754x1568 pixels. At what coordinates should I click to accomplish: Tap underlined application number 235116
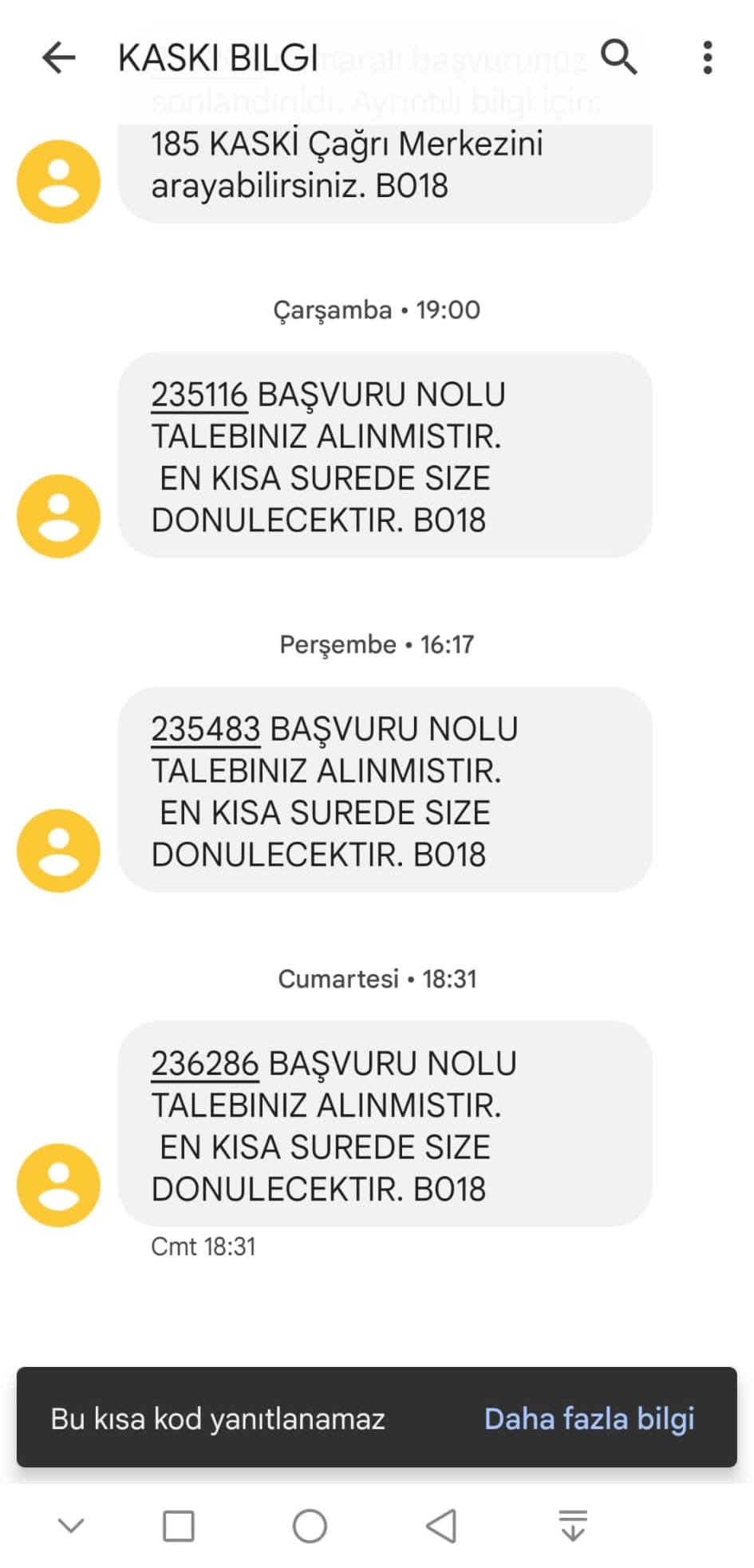[x=199, y=395]
